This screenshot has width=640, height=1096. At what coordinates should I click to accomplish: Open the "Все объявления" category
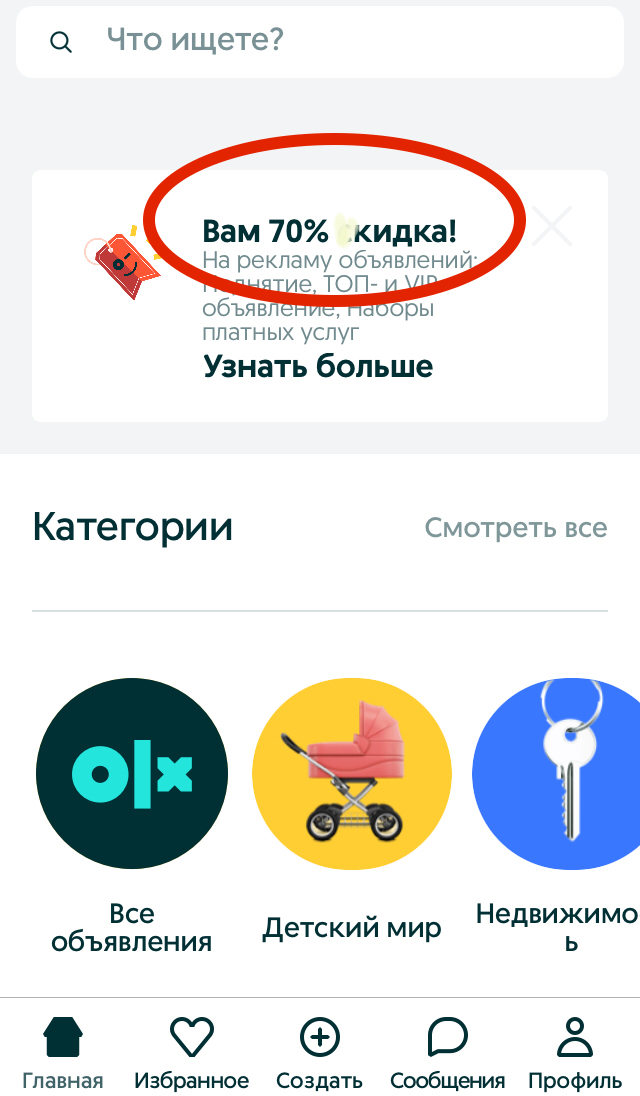coord(132,774)
